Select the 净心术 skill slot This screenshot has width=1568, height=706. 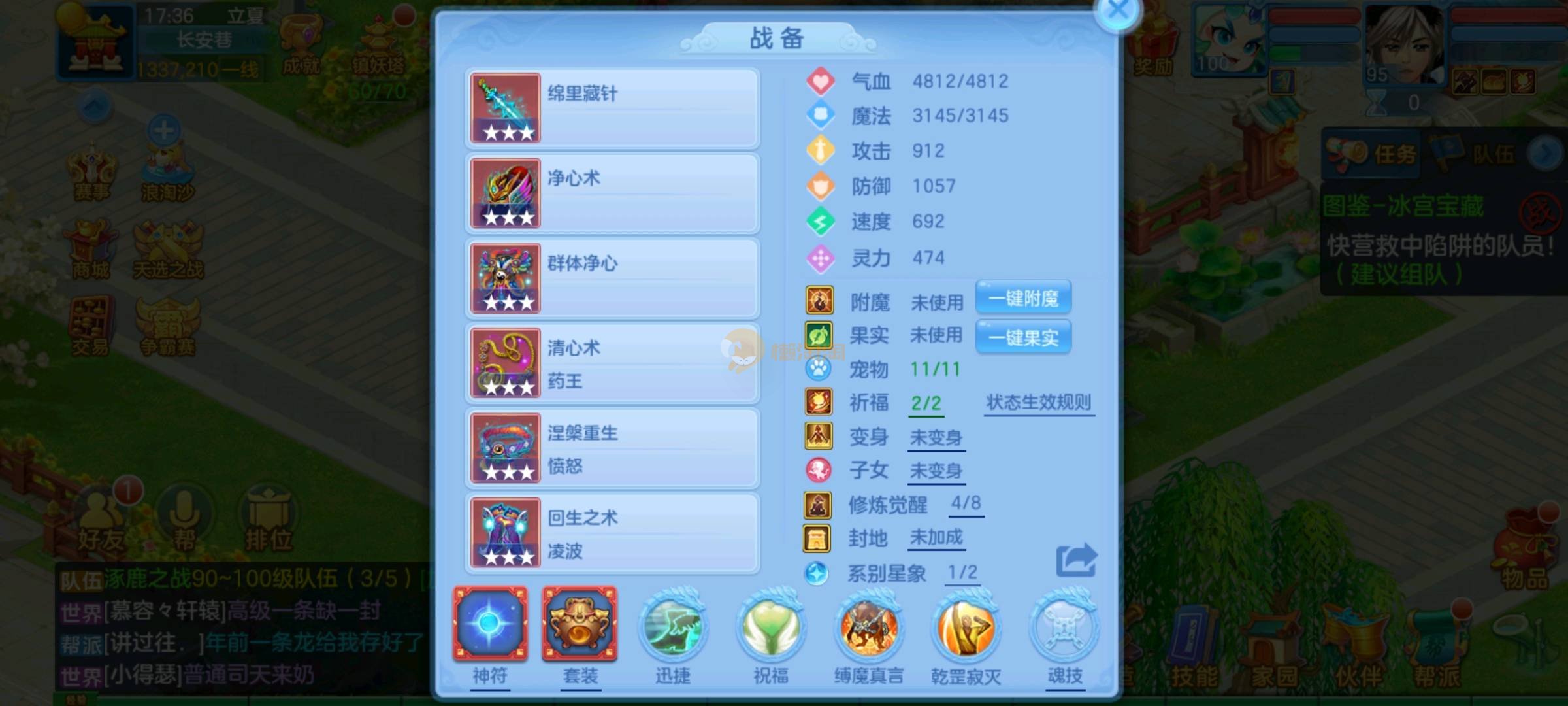612,193
